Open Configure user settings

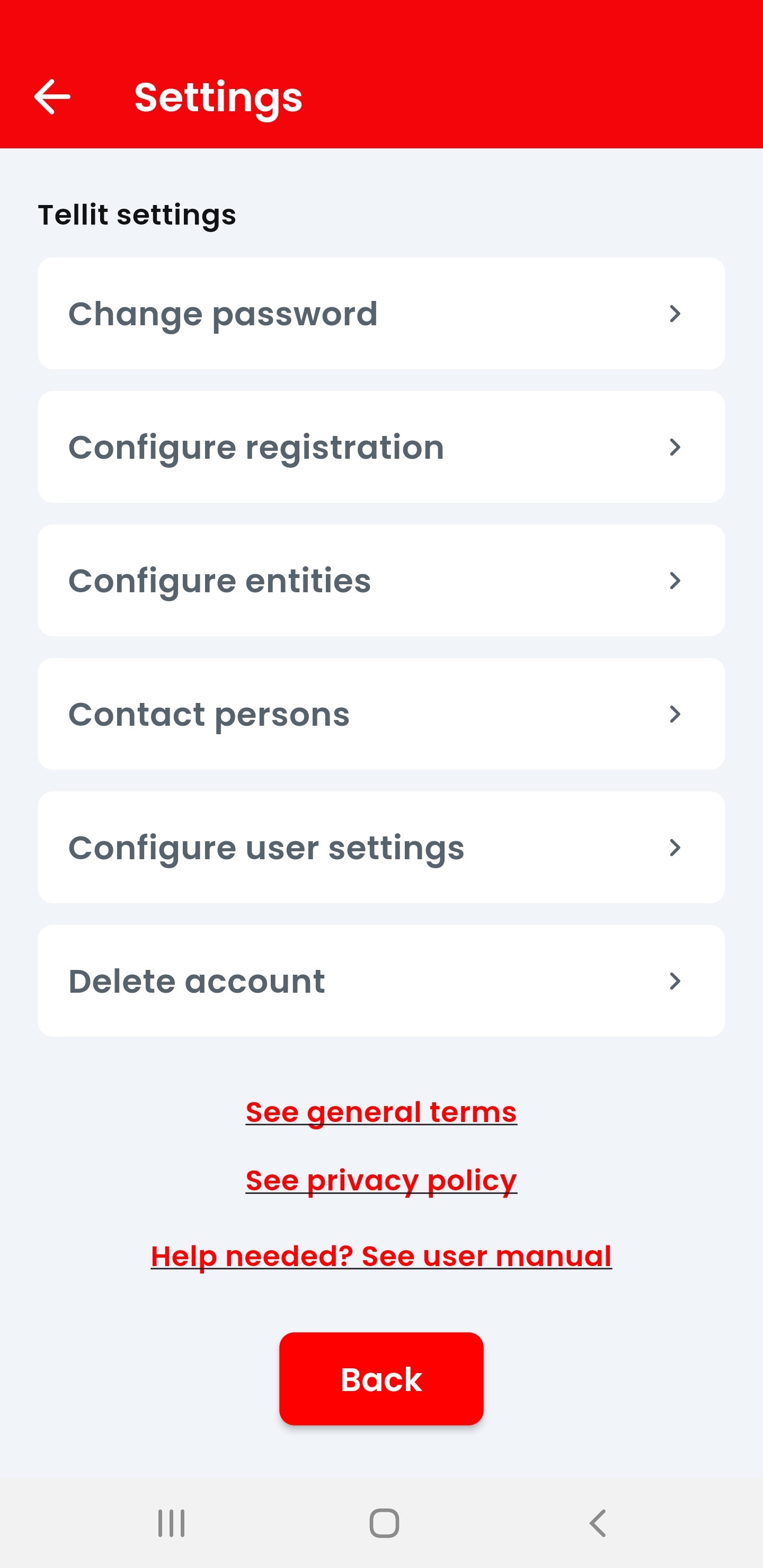tap(381, 848)
